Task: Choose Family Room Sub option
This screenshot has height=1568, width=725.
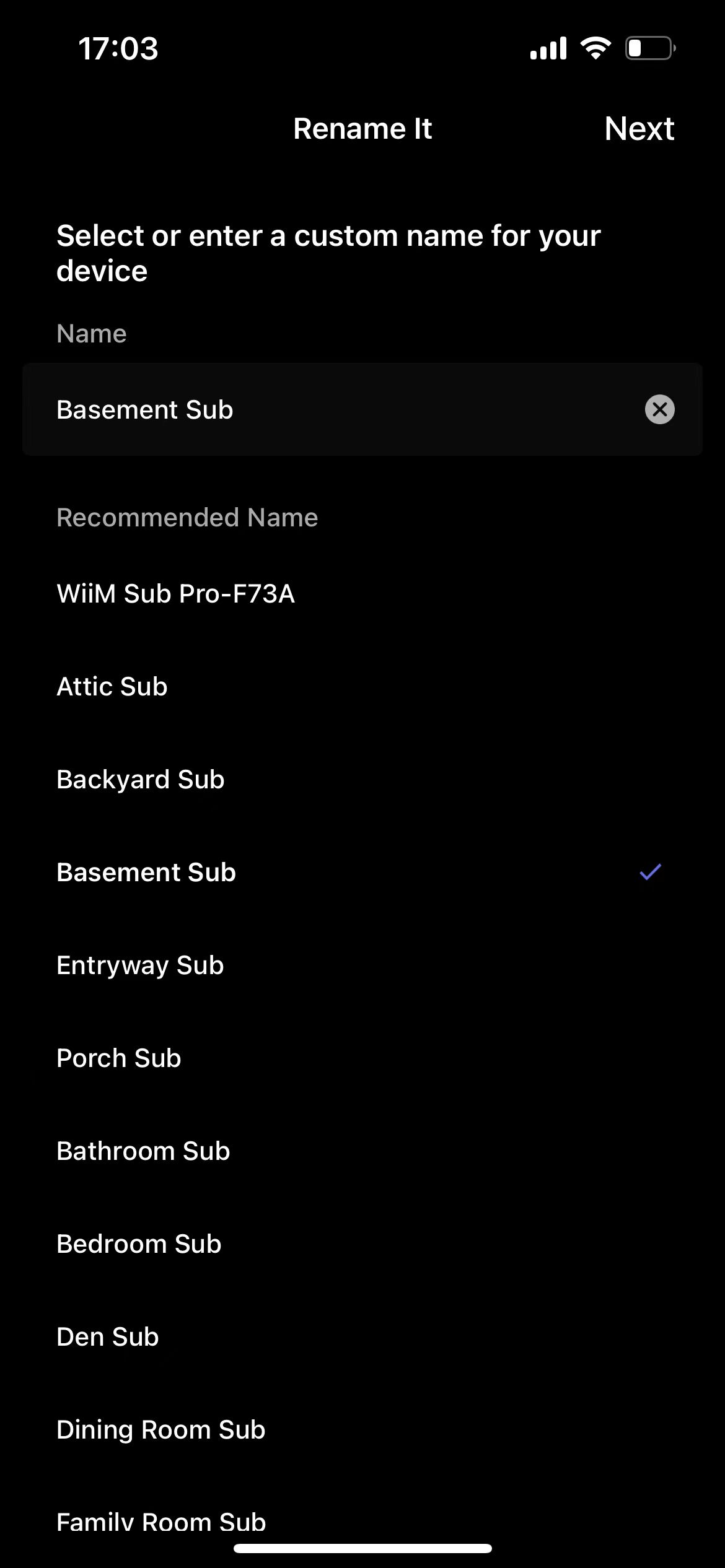Action: click(362, 1522)
